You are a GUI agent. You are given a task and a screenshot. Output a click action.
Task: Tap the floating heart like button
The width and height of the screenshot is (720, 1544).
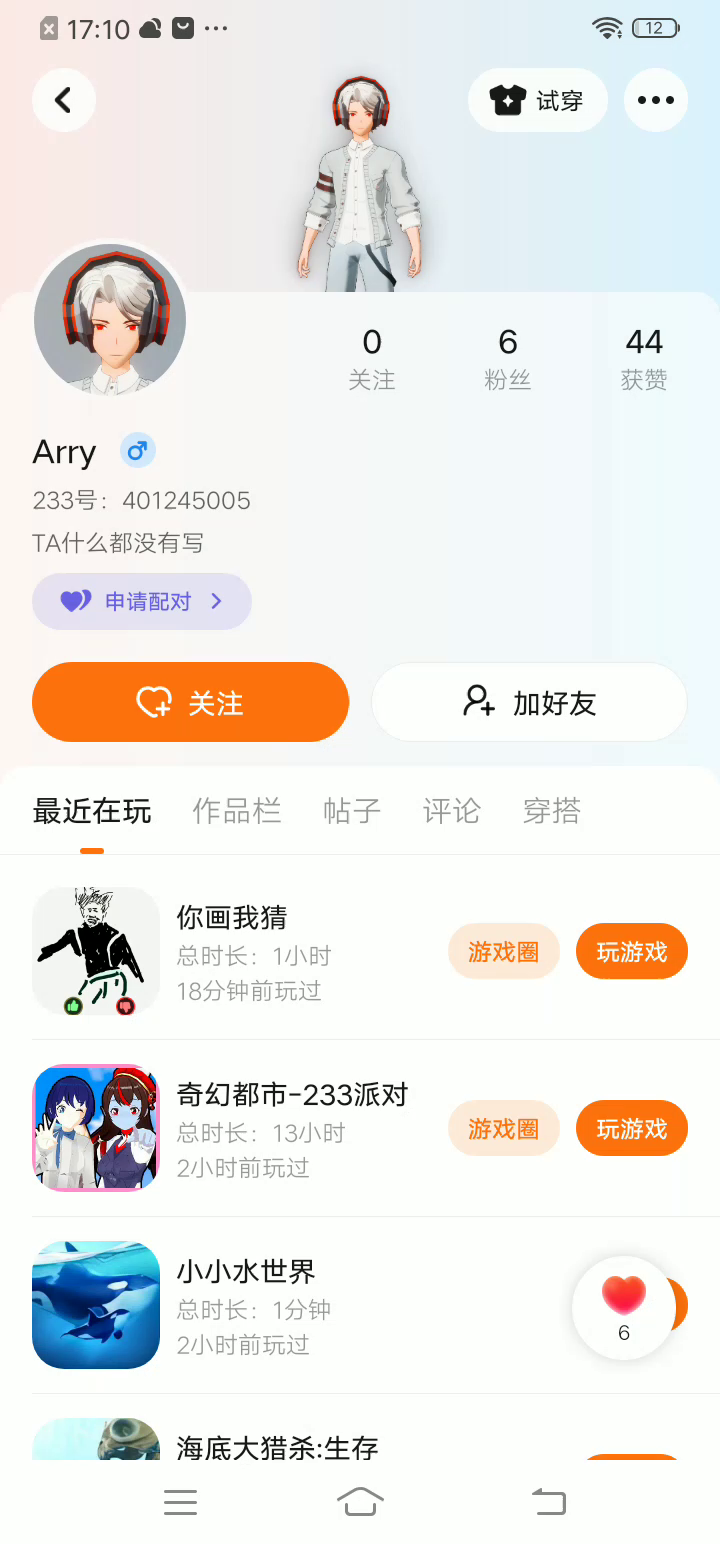point(624,1305)
